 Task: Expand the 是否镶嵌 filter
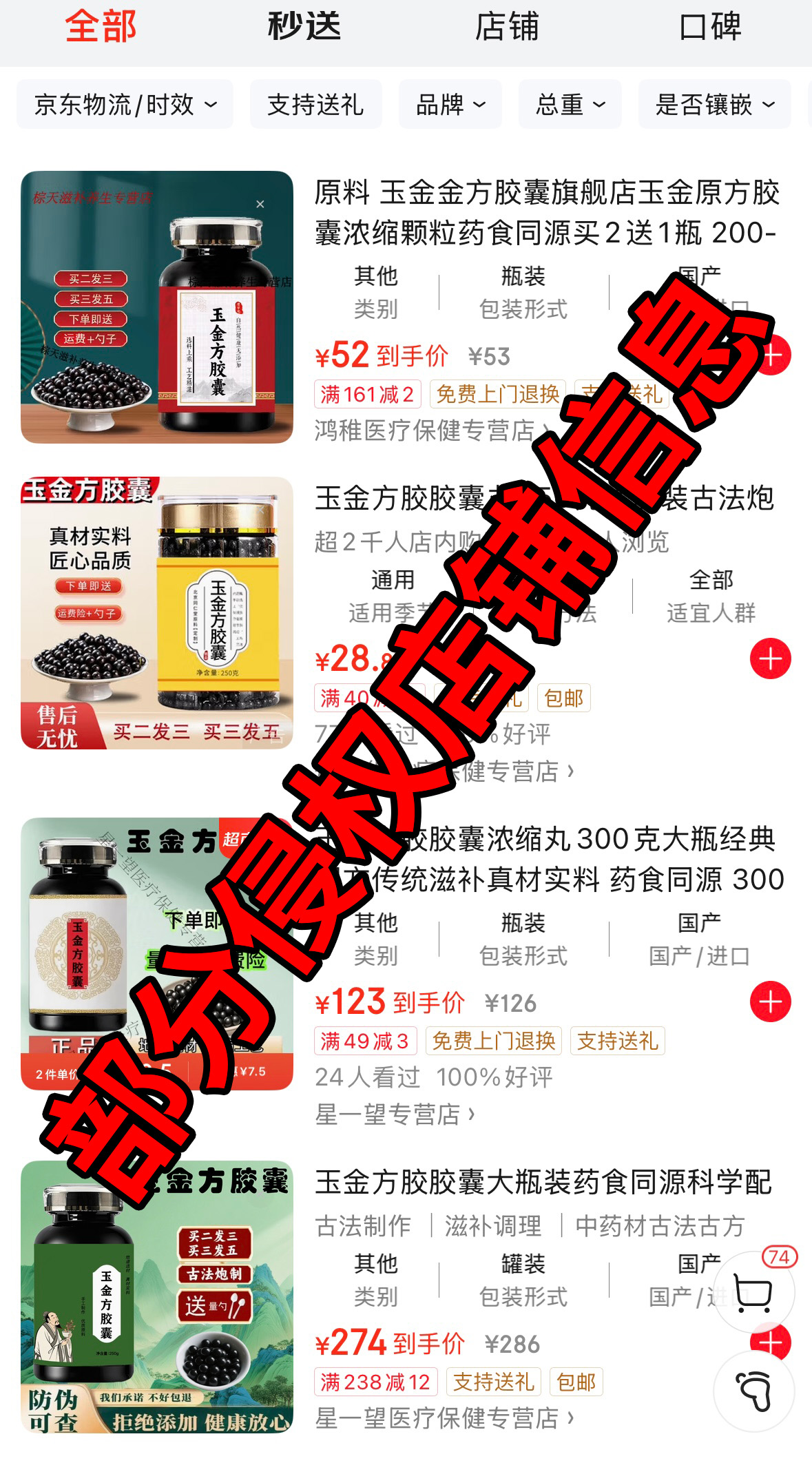click(714, 105)
